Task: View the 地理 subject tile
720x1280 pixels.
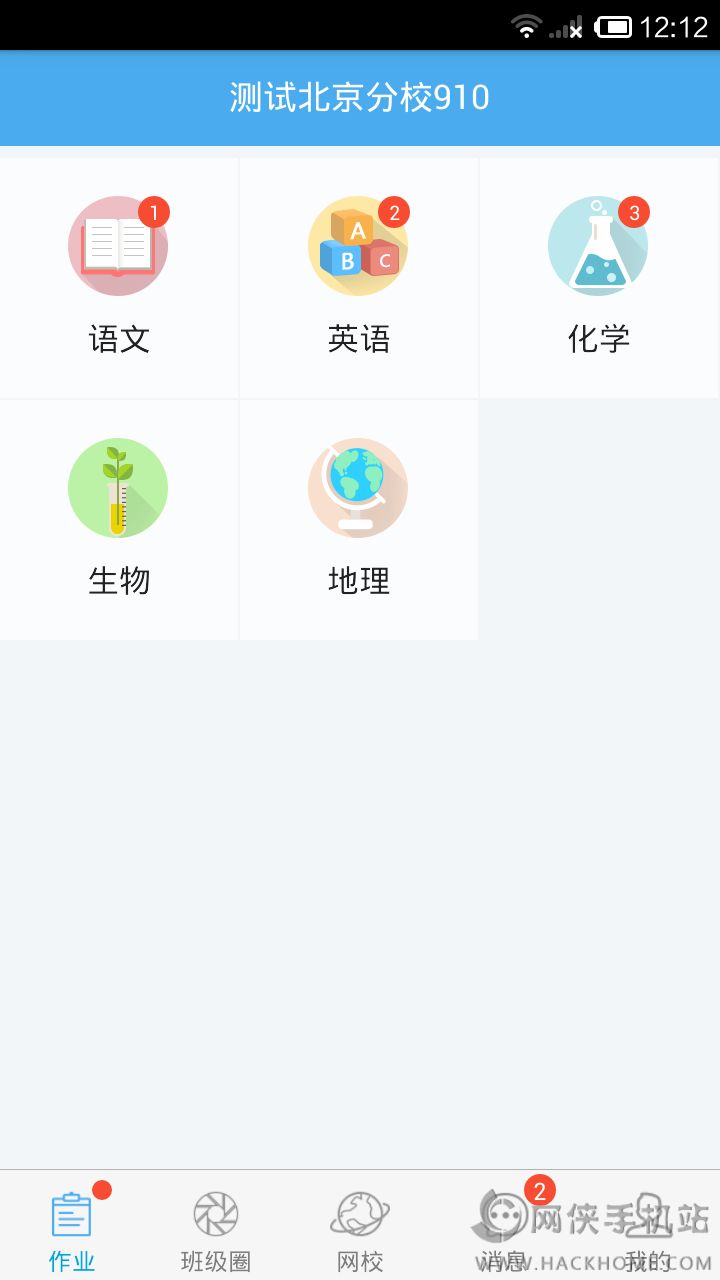Action: pos(359,518)
